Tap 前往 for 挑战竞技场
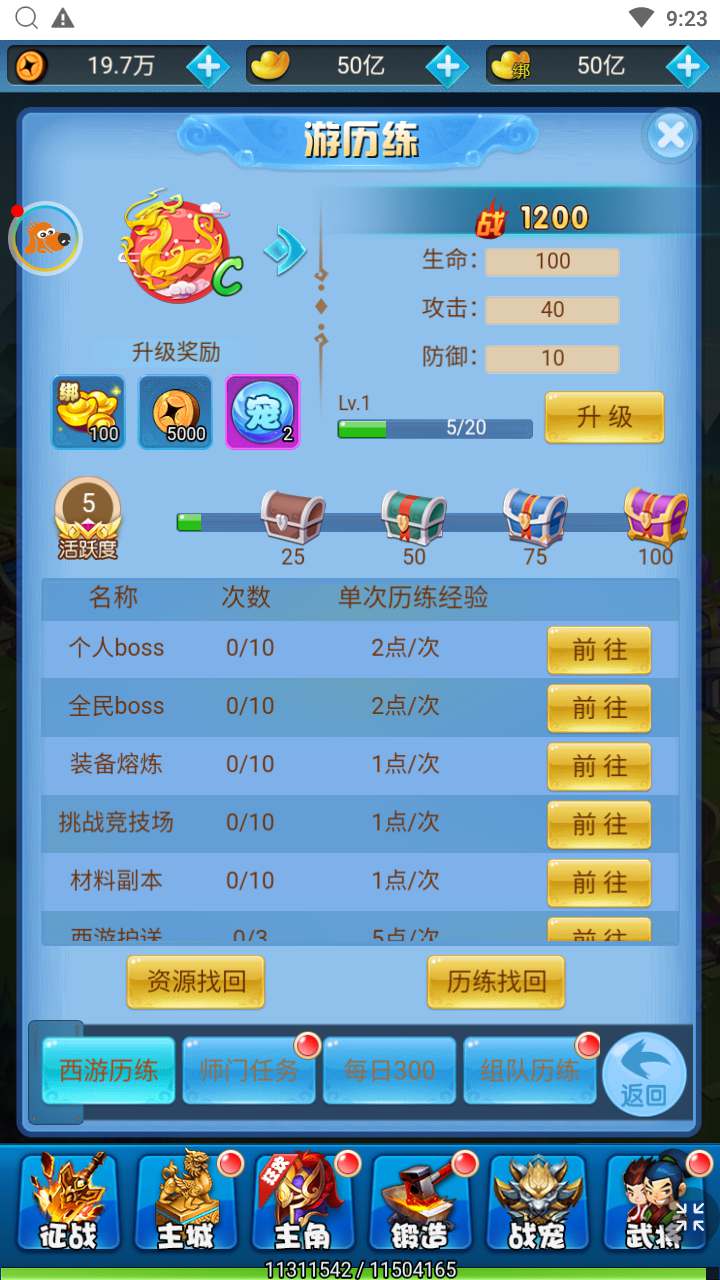Viewport: 720px width, 1280px height. (599, 825)
